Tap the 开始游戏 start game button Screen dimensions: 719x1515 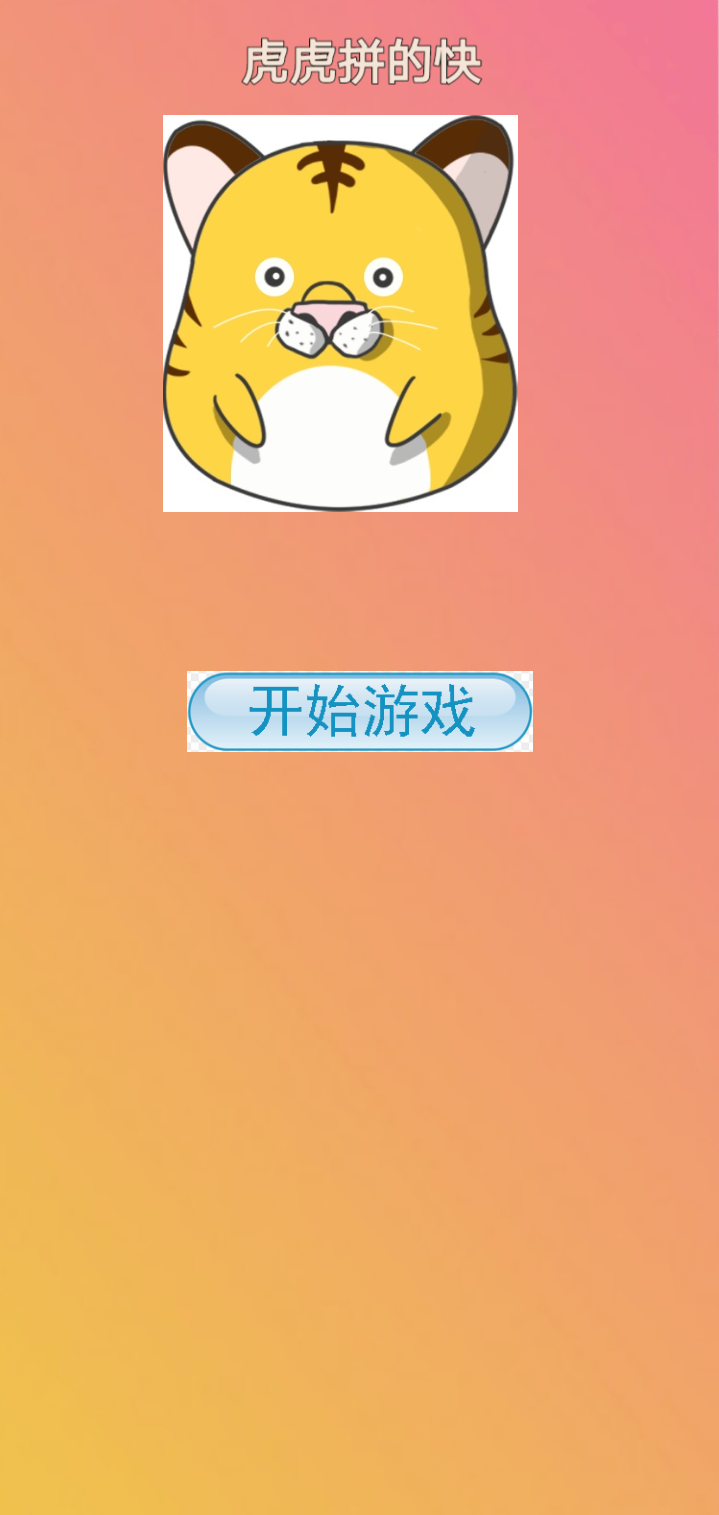pyautogui.click(x=359, y=711)
